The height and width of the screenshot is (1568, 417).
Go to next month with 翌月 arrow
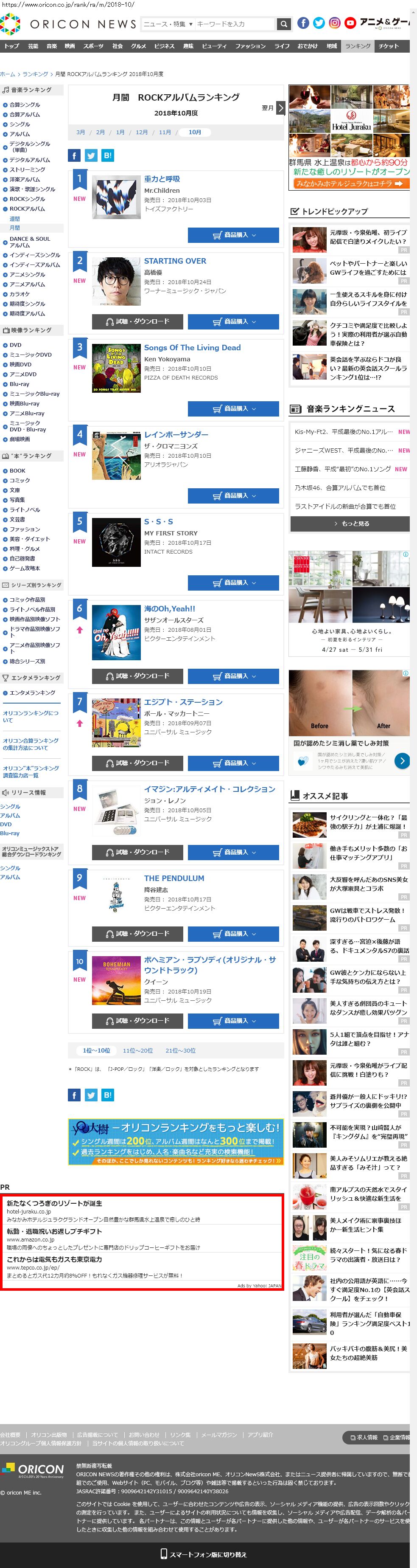[280, 108]
